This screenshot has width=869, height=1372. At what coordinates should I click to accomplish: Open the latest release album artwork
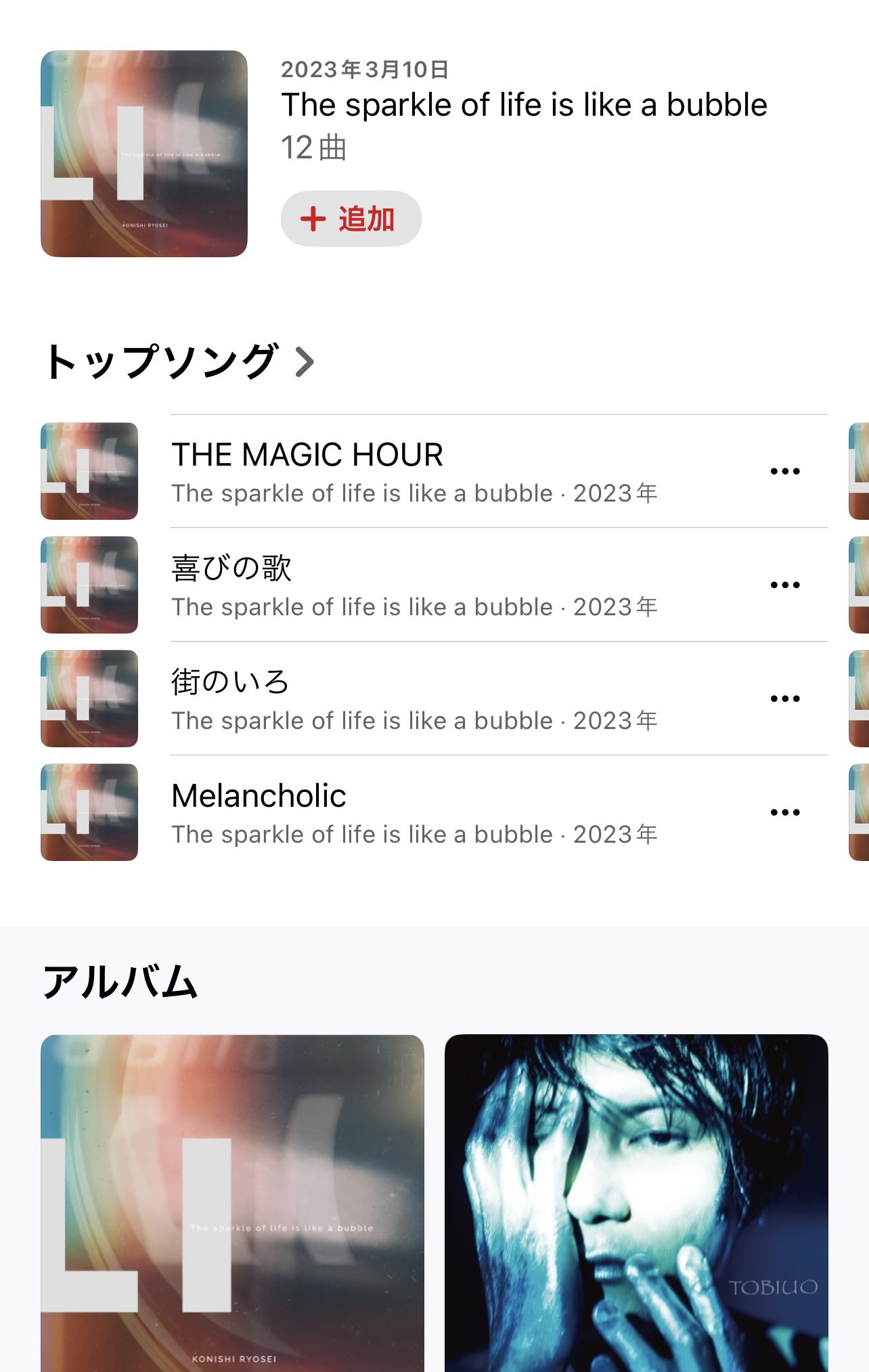click(x=144, y=154)
